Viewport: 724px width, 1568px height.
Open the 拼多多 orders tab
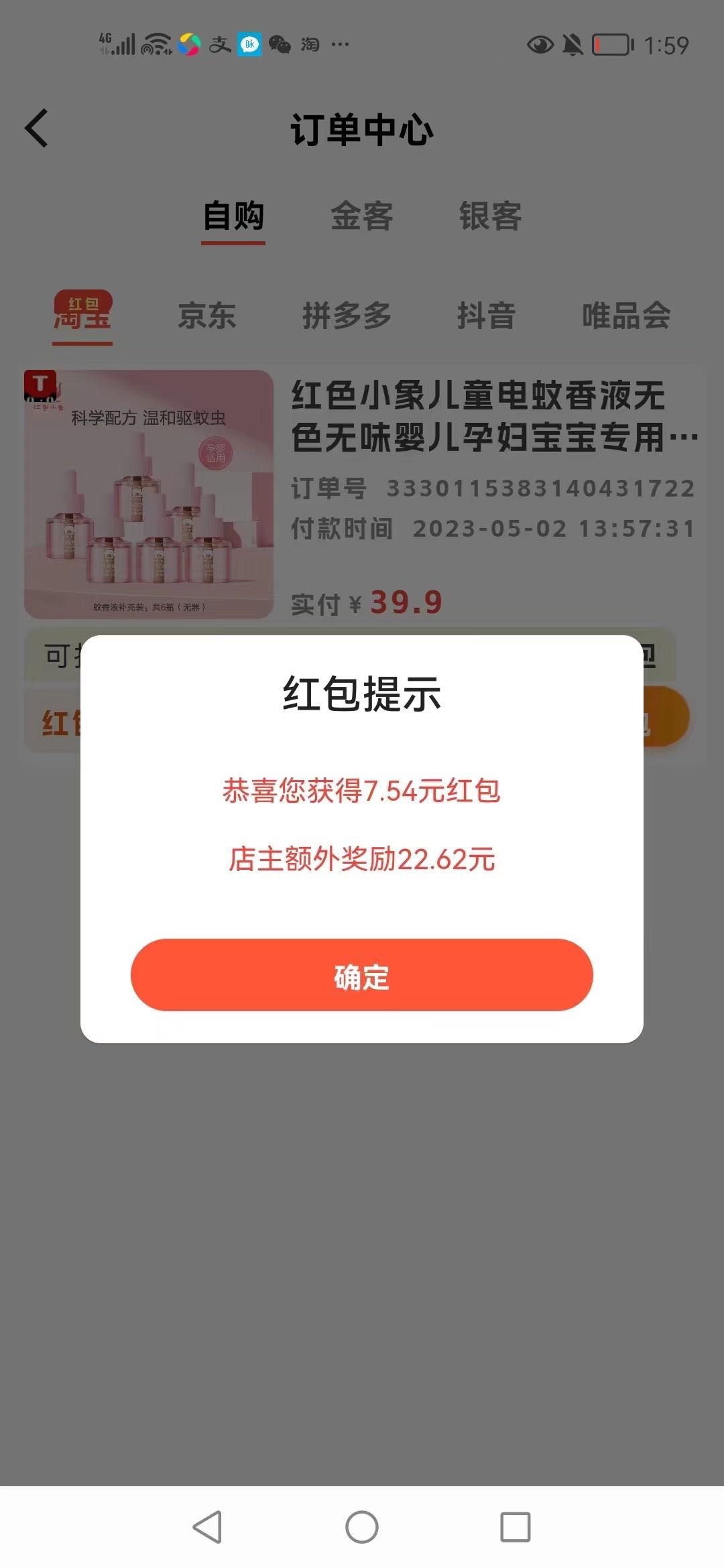pos(347,316)
